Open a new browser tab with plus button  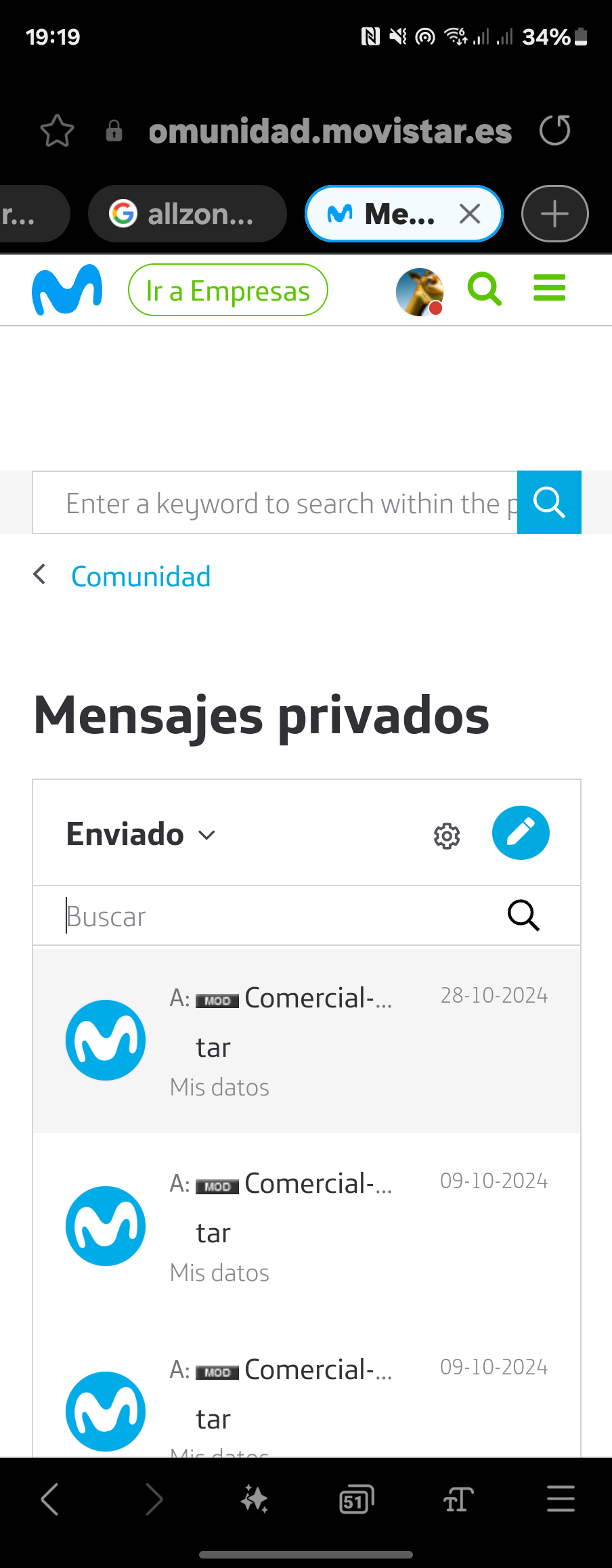[554, 213]
